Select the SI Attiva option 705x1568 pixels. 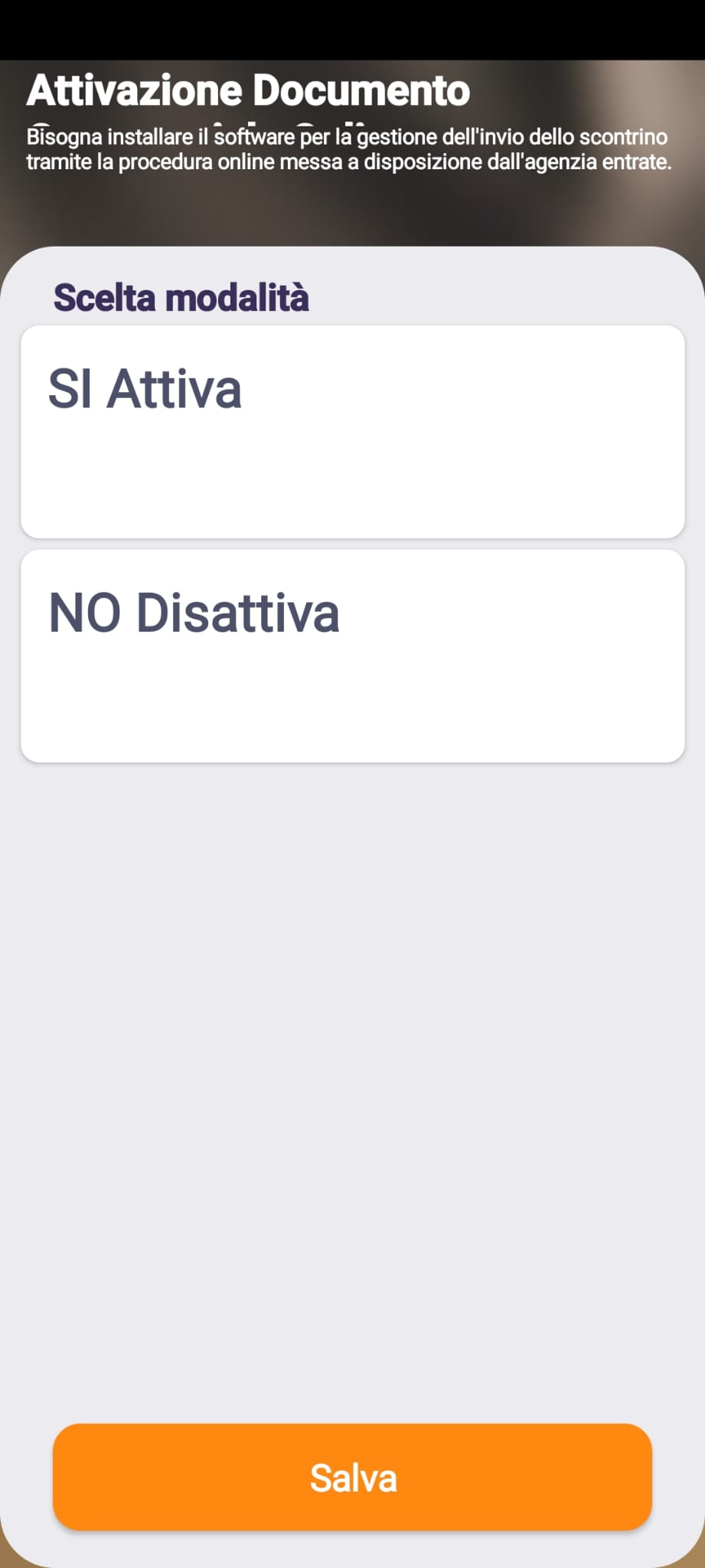point(352,432)
